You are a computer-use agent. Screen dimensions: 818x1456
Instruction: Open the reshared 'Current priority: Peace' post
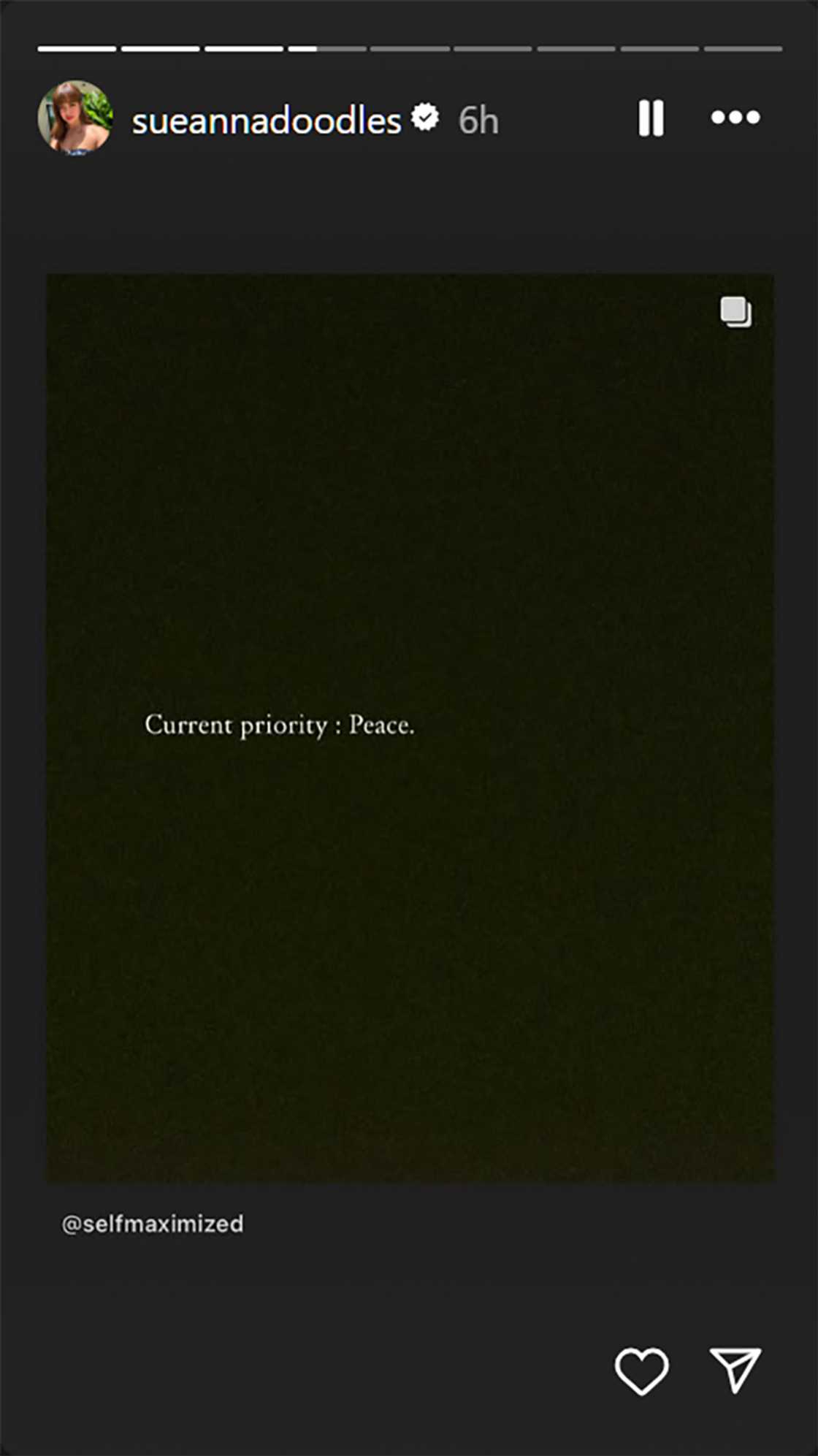click(410, 727)
